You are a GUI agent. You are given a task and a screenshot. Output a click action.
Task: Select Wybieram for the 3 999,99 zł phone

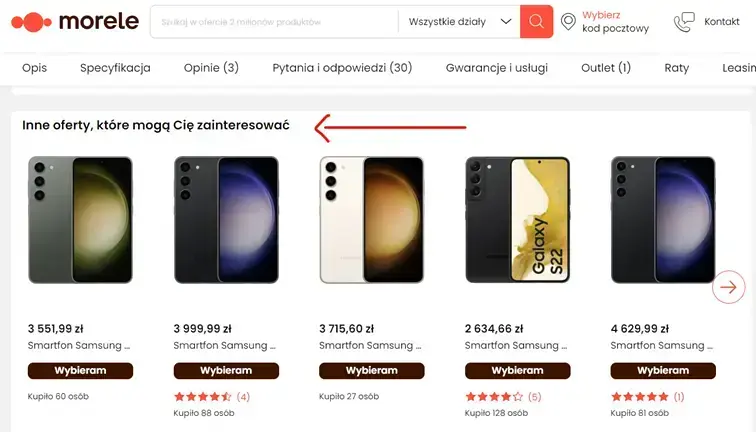pyautogui.click(x=226, y=371)
